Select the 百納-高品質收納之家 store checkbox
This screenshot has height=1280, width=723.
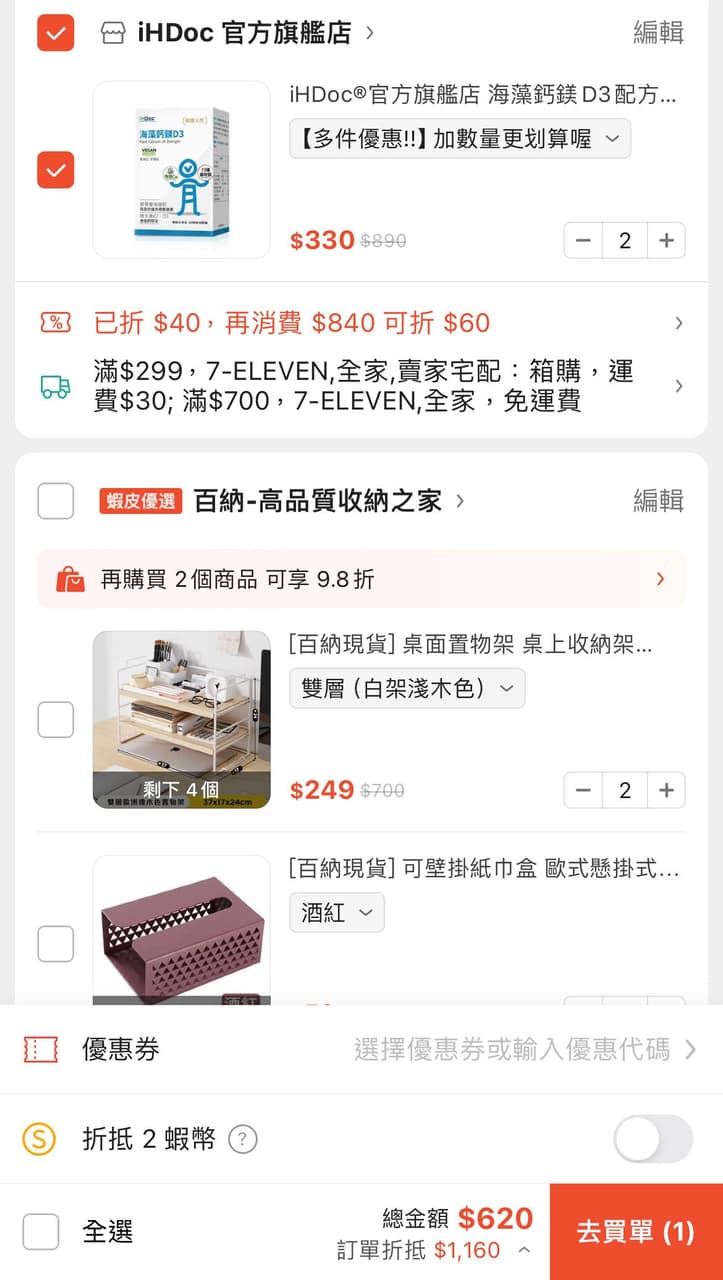pyautogui.click(x=55, y=500)
